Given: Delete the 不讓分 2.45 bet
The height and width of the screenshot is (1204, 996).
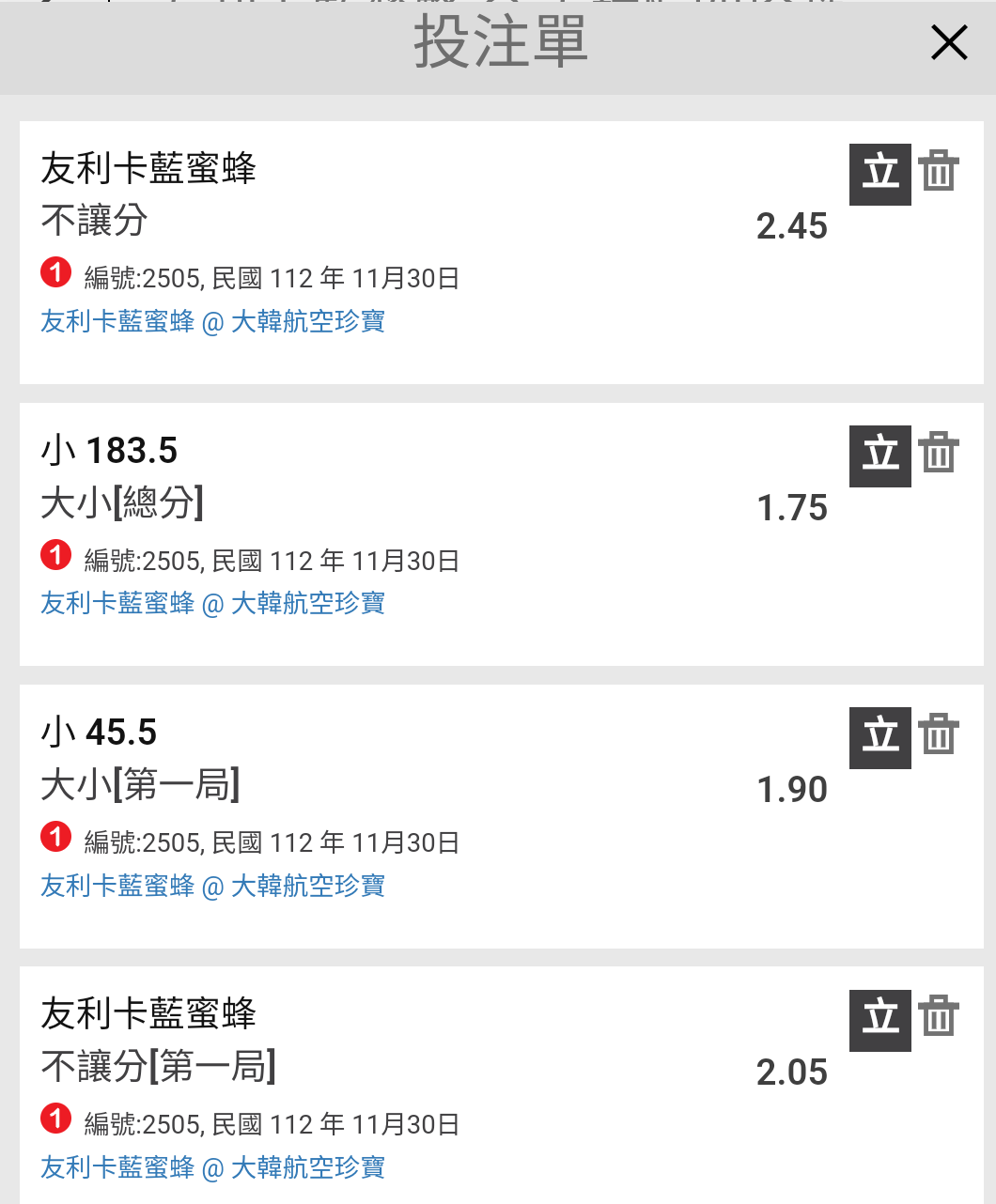Looking at the screenshot, I should 939,171.
